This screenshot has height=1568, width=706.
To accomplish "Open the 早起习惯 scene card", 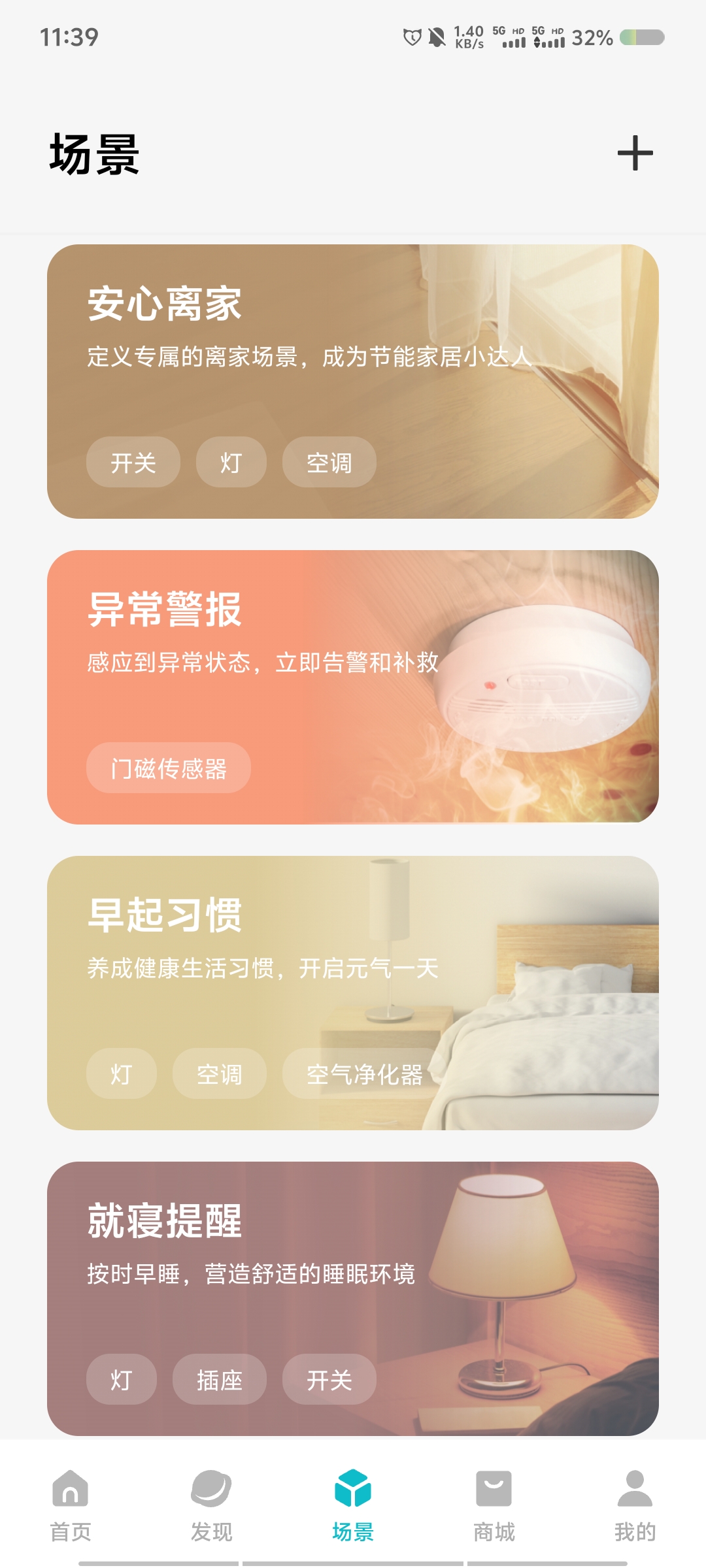I will (x=353, y=993).
